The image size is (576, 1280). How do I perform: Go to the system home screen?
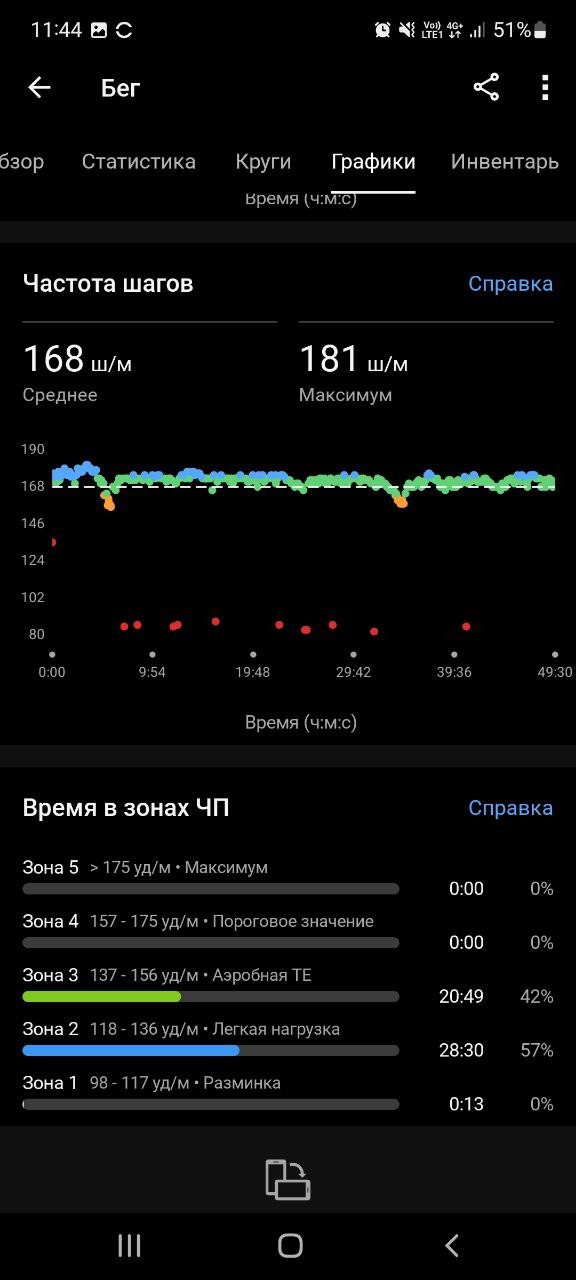pyautogui.click(x=290, y=1245)
